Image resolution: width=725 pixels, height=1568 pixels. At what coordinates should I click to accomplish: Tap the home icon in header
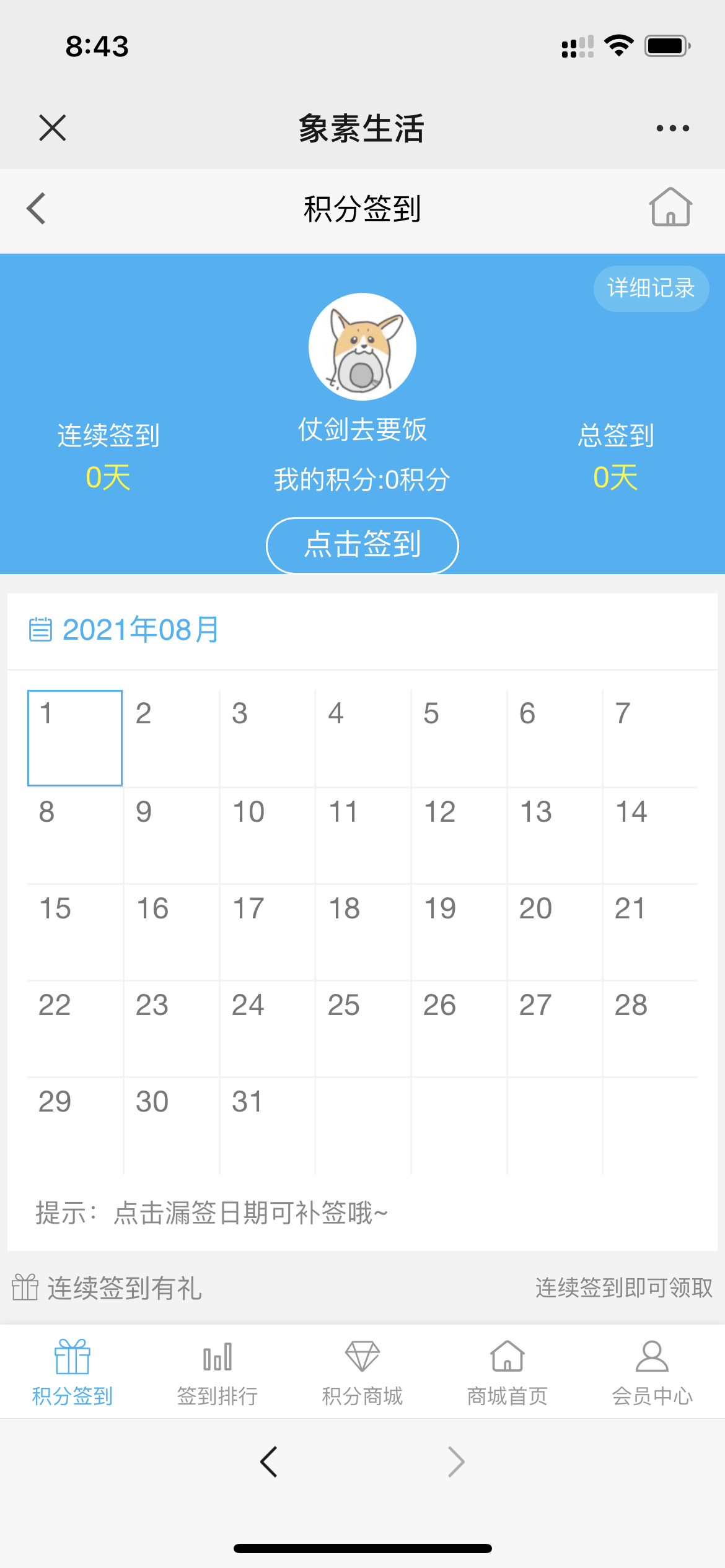pyautogui.click(x=670, y=207)
